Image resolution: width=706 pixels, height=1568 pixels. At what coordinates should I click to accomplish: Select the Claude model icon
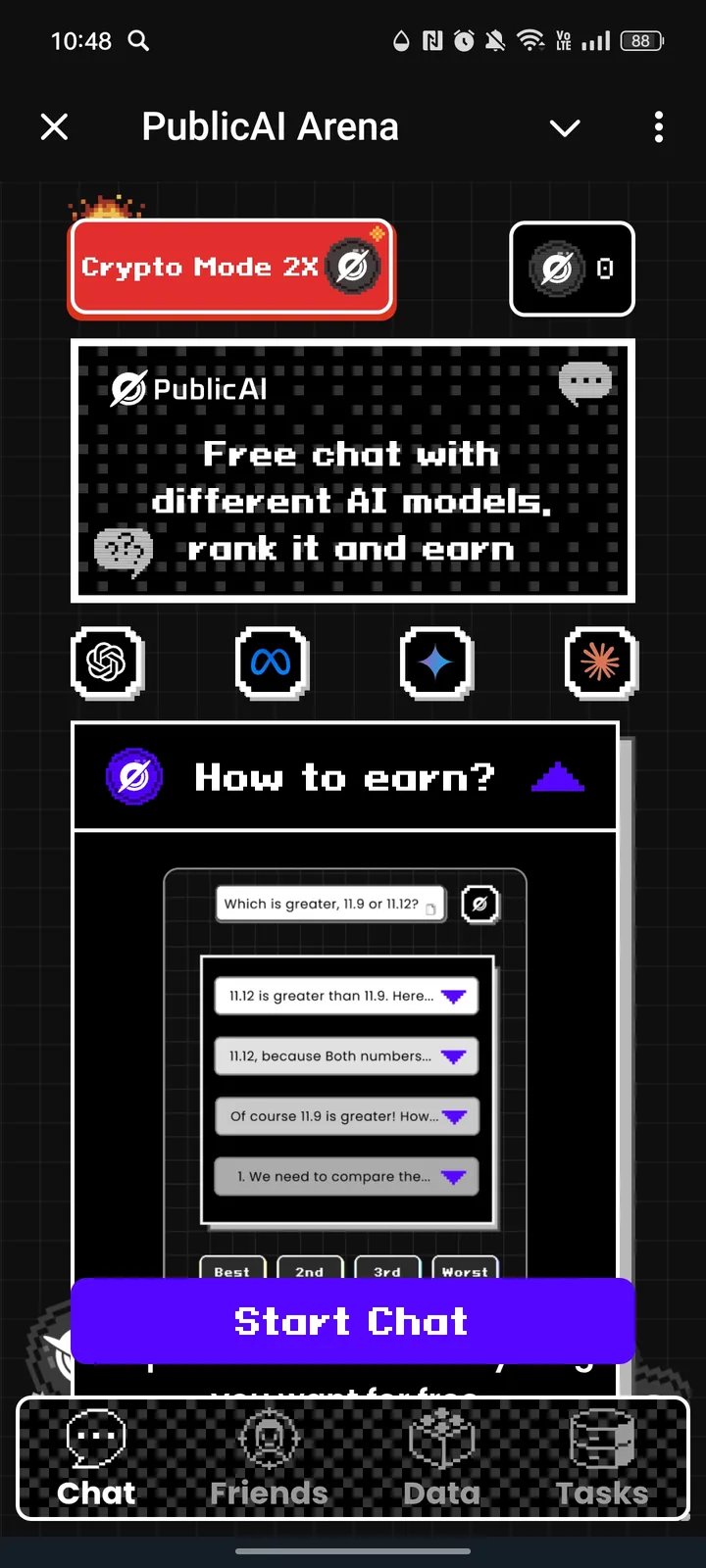[601, 663]
